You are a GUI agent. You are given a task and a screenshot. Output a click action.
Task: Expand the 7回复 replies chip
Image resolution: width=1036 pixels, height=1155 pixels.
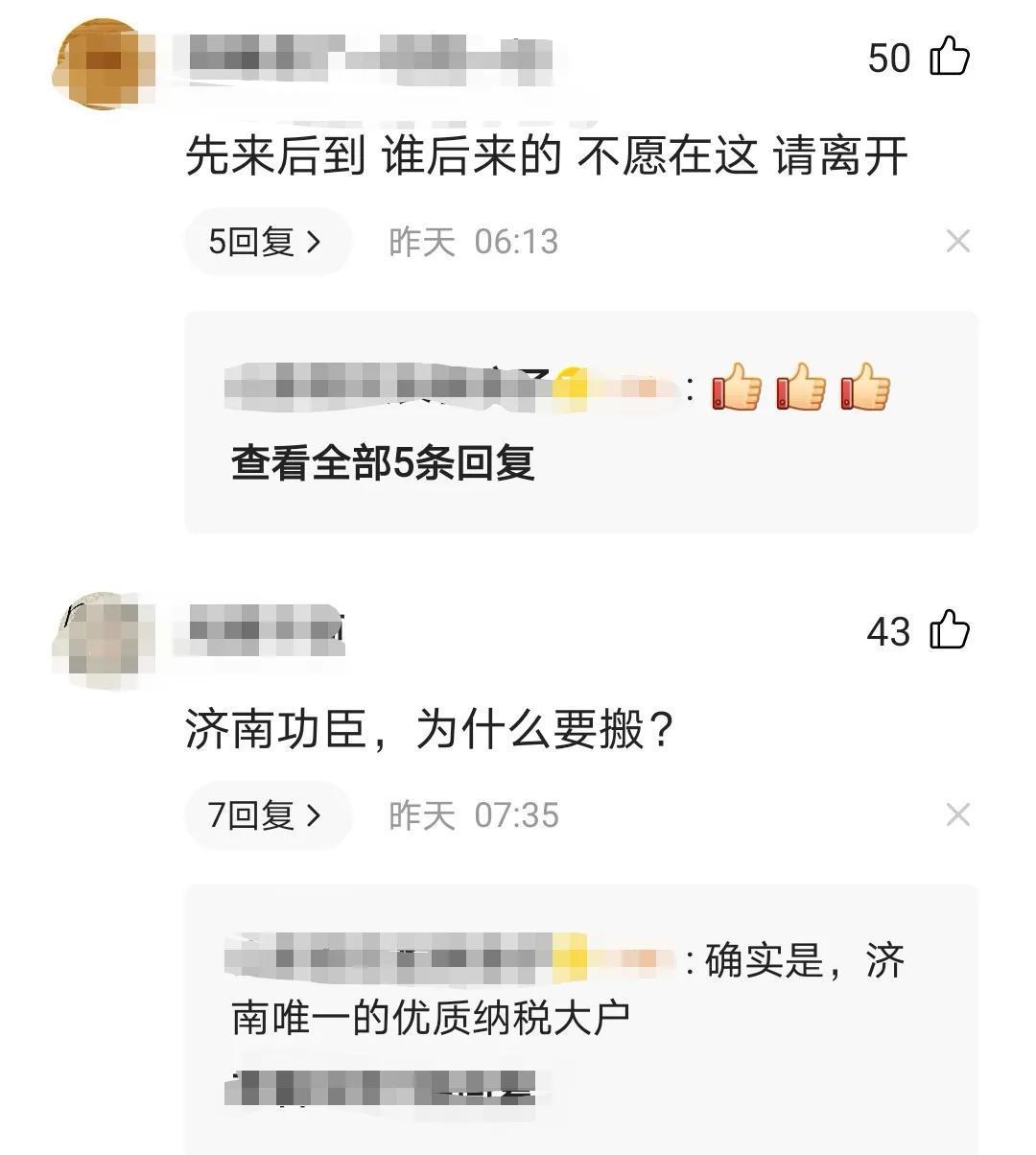point(267,815)
